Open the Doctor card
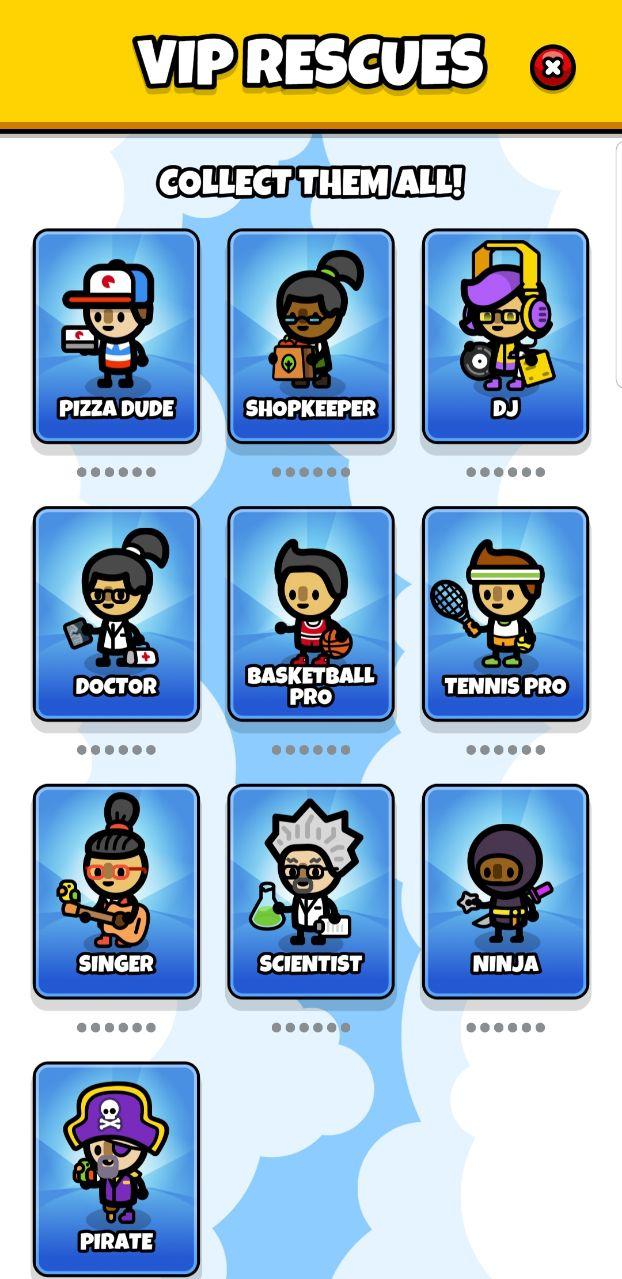Screen dimensions: 622x1279 pyautogui.click(x=116, y=614)
